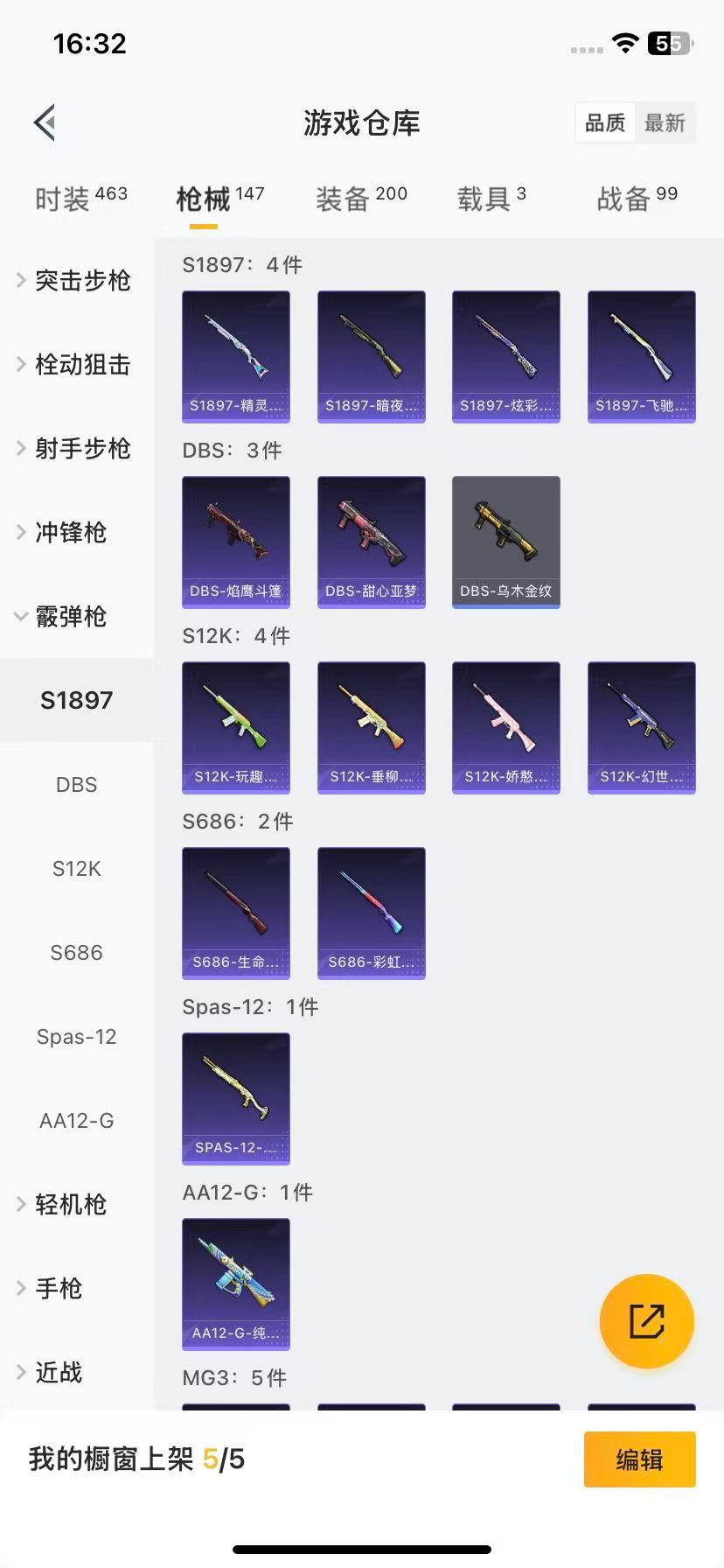This screenshot has height=1568, width=724.
Task: Tap the back arrow at top left
Action: pyautogui.click(x=45, y=122)
